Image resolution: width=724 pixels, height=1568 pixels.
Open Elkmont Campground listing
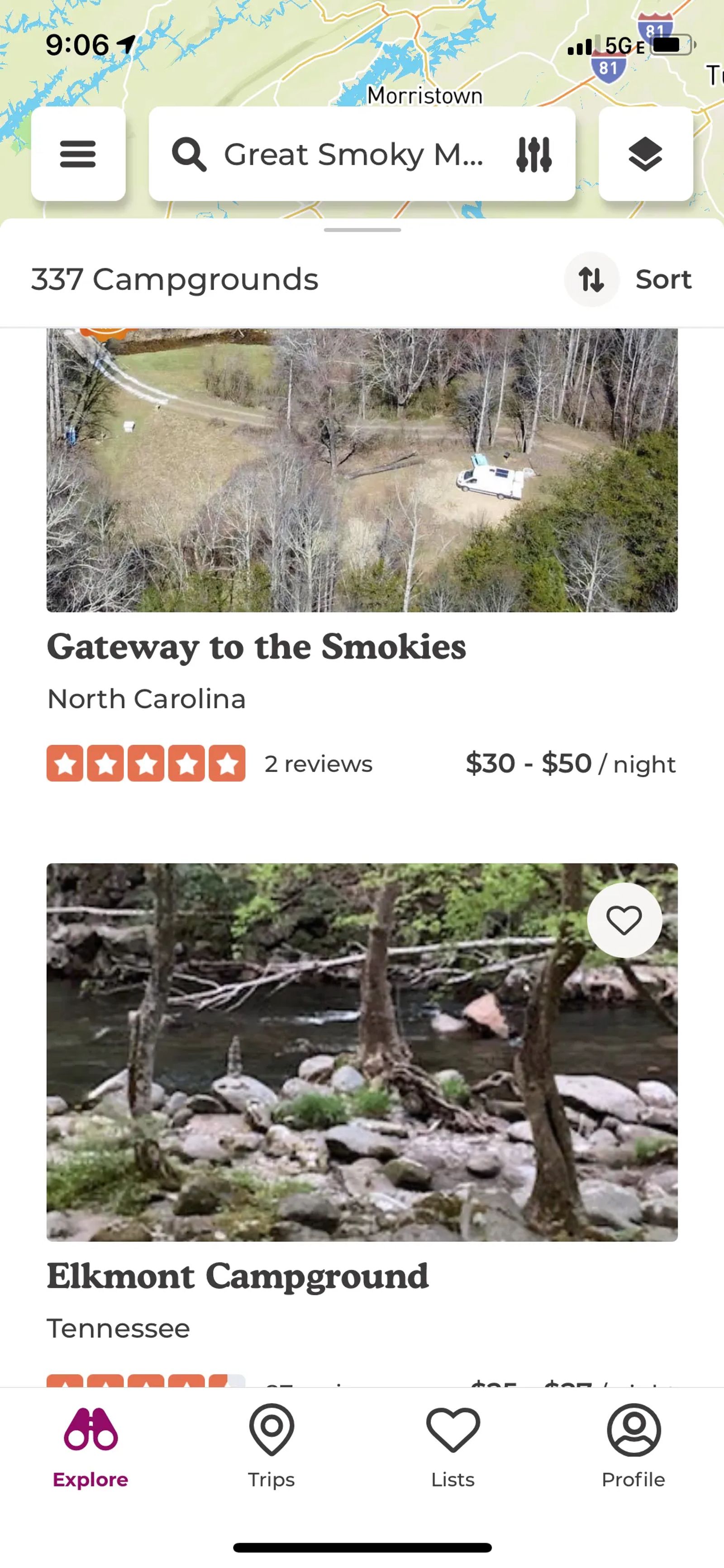238,1275
